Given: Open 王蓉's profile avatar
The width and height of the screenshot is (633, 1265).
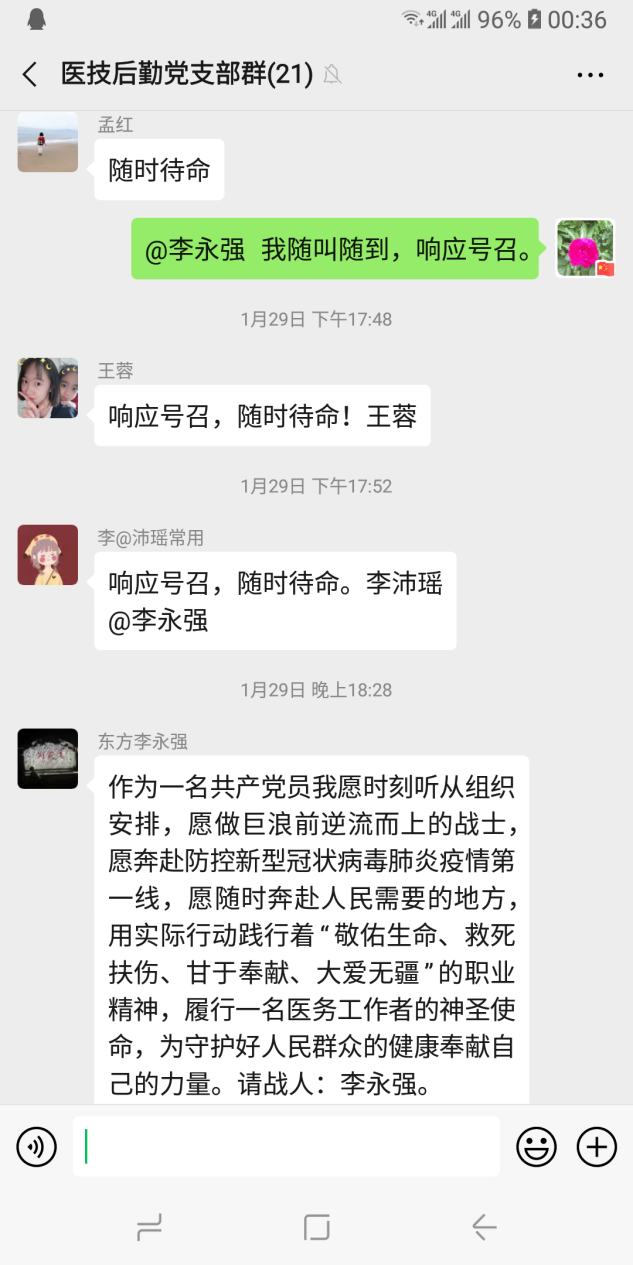Looking at the screenshot, I should (x=47, y=388).
